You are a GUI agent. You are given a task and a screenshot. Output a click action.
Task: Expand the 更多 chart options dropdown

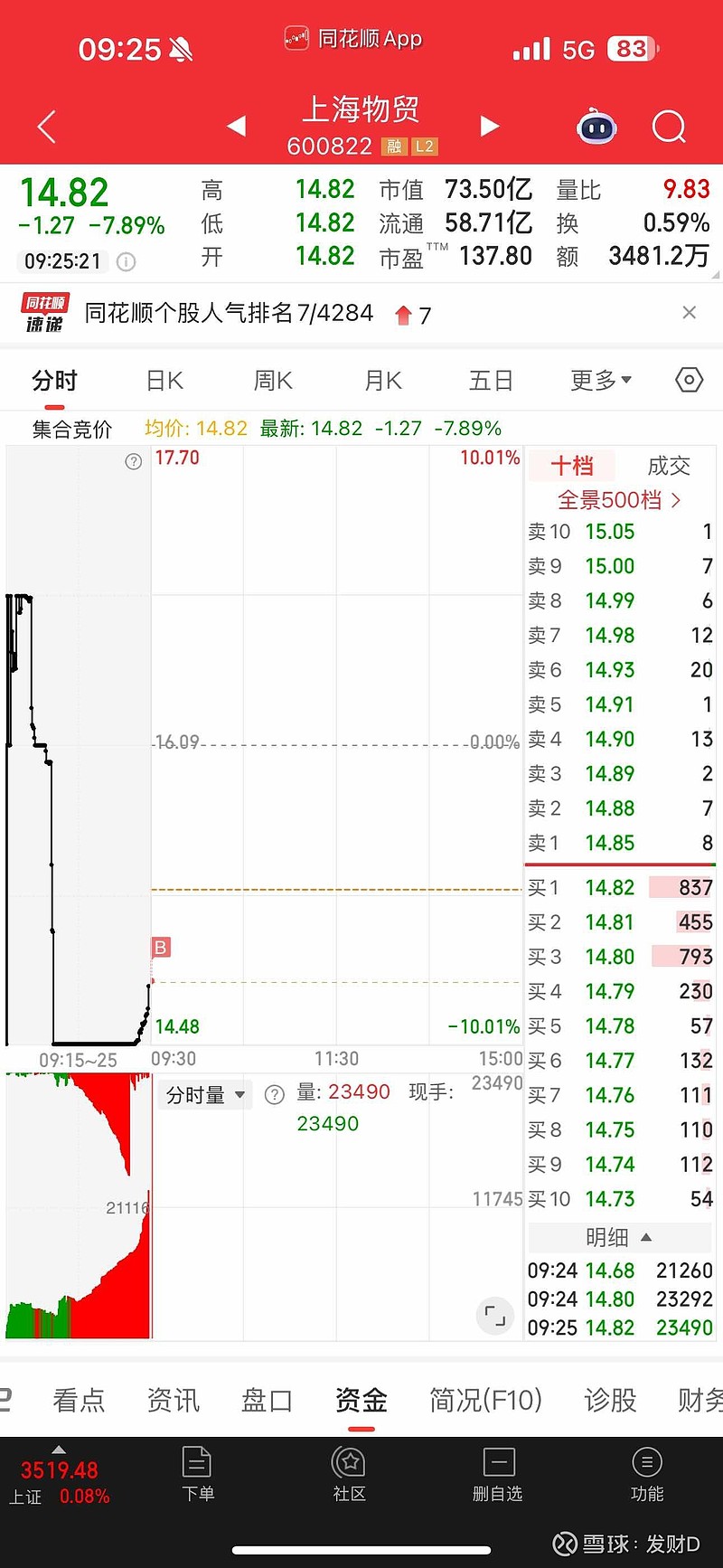click(x=601, y=381)
